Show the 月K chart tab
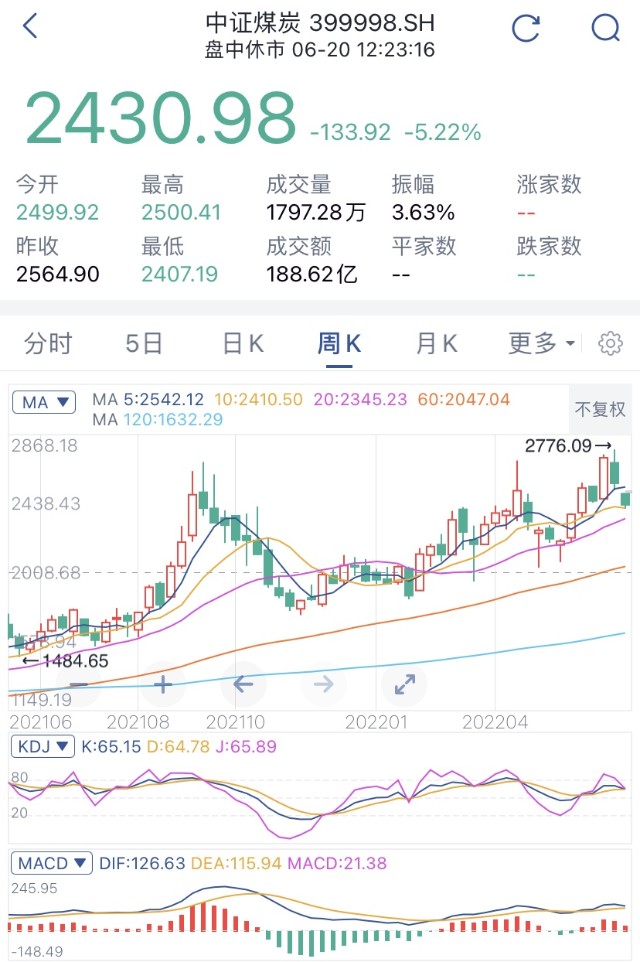 [436, 344]
